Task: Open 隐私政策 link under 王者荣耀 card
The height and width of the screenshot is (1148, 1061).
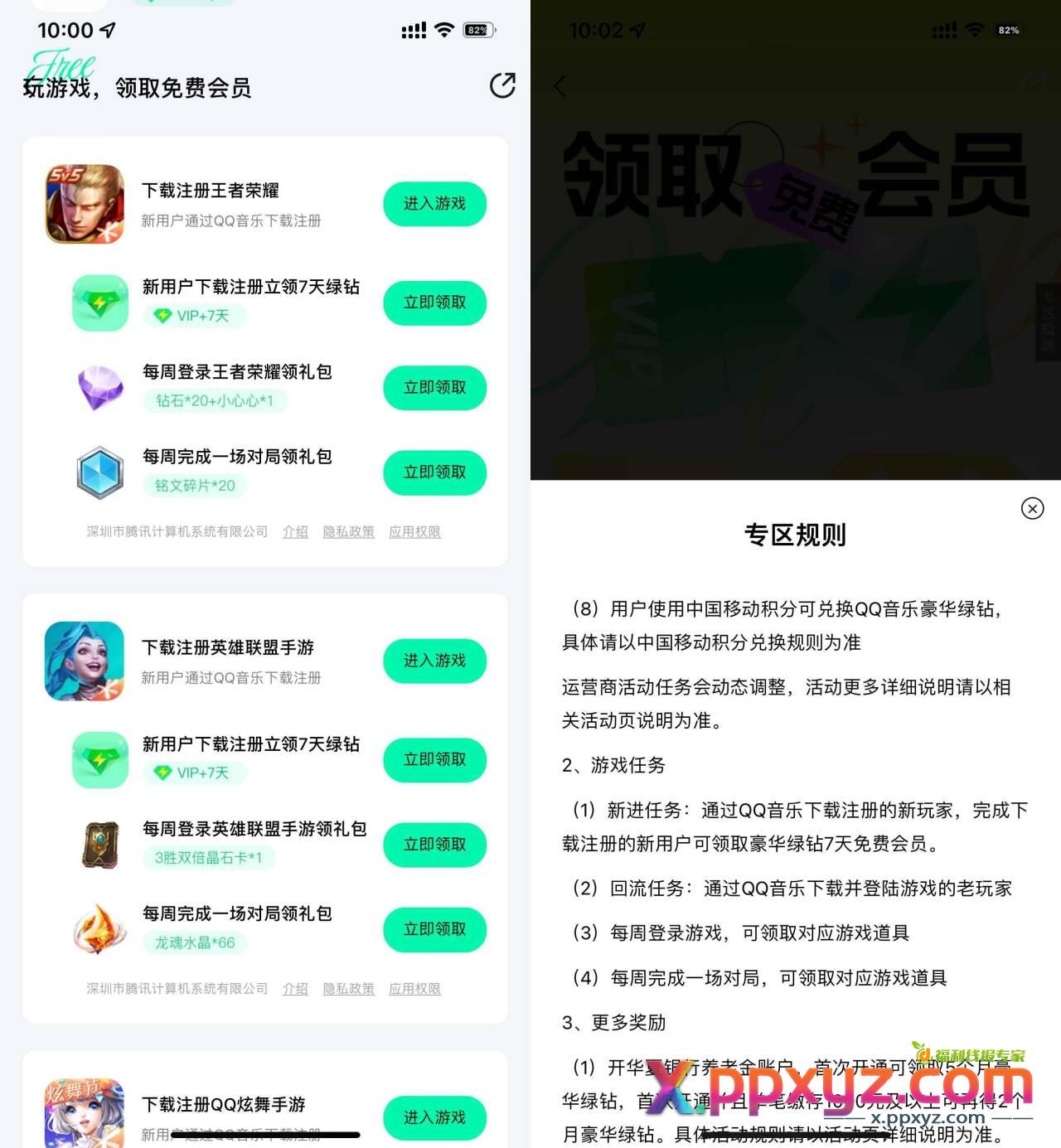Action: point(348,532)
